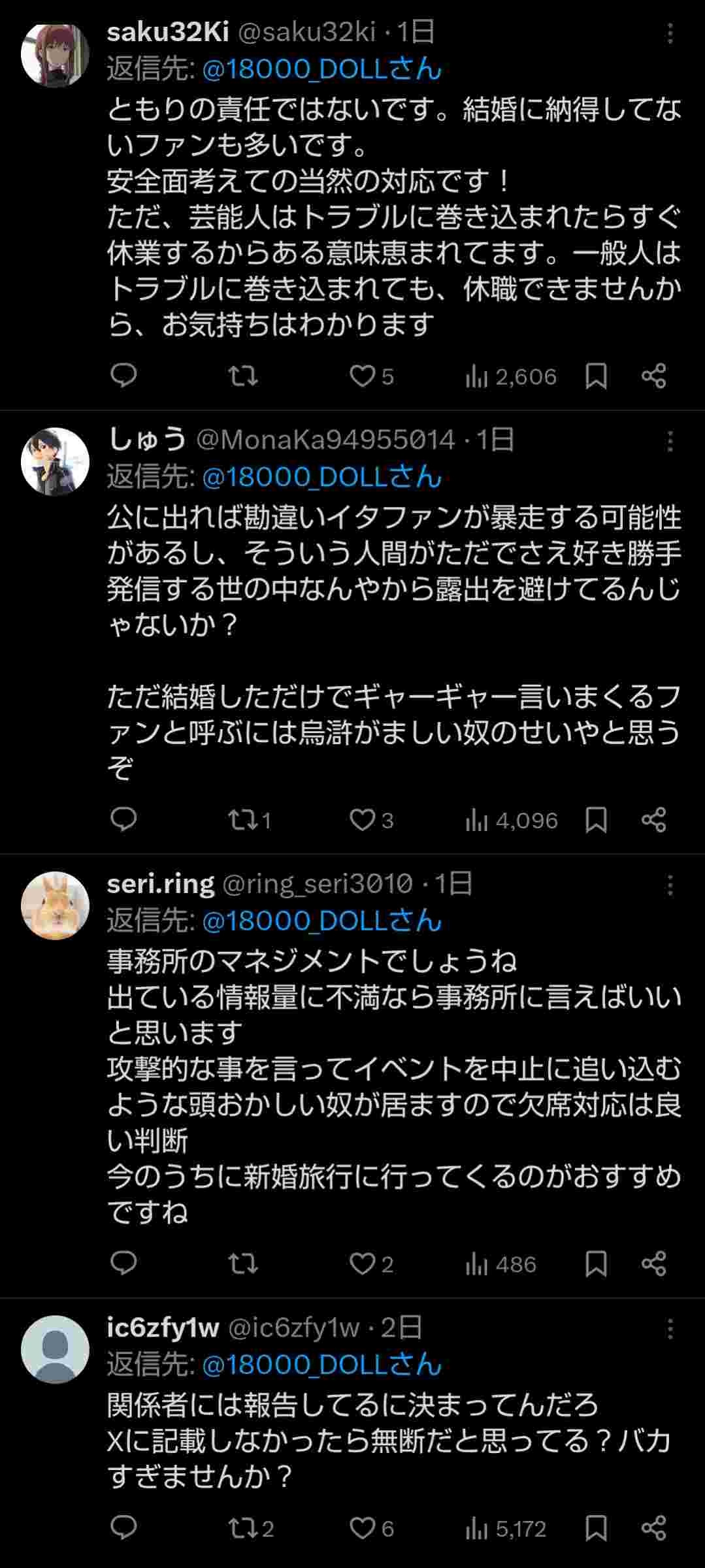705x1568 pixels.
Task: Like seri.ring's reply
Action: pyautogui.click(x=363, y=1264)
